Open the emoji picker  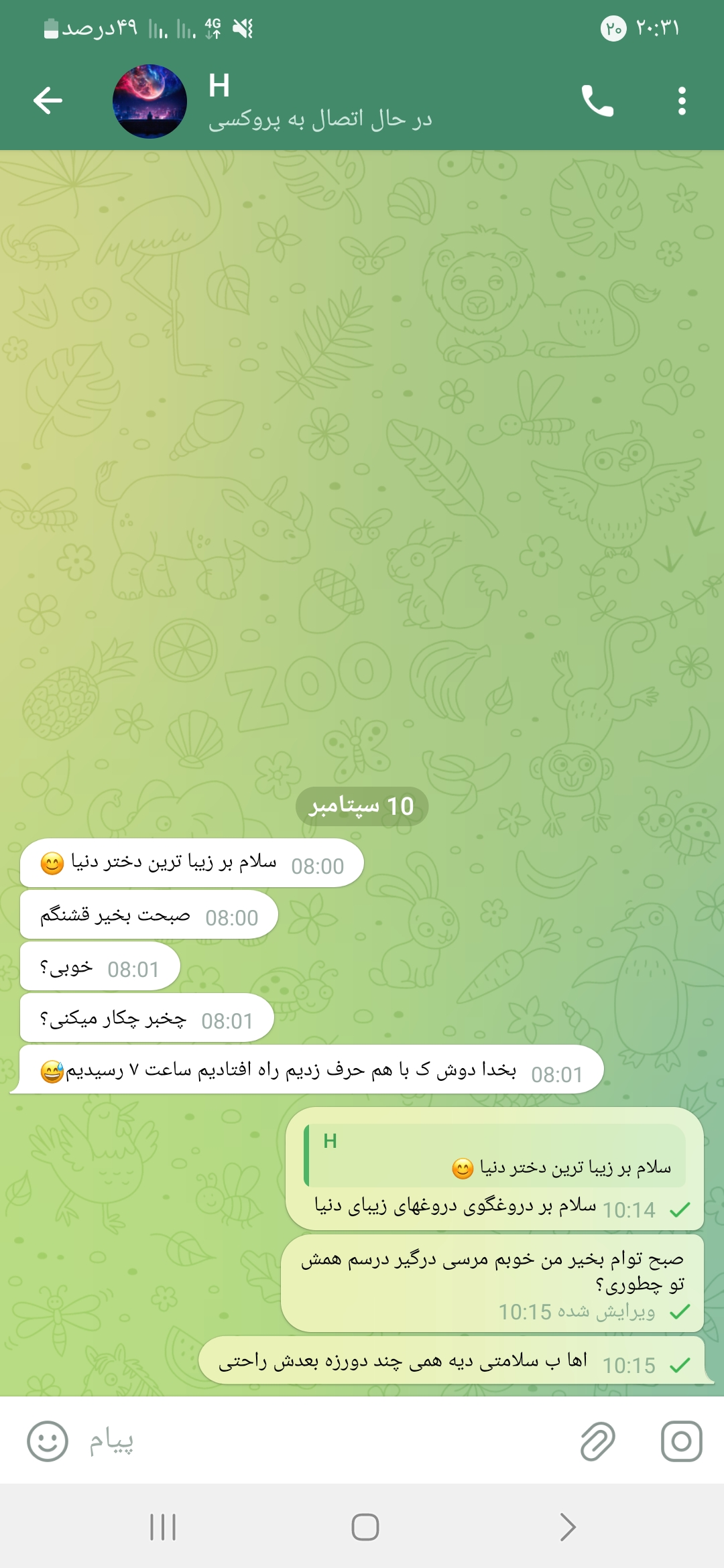pos(48,1441)
